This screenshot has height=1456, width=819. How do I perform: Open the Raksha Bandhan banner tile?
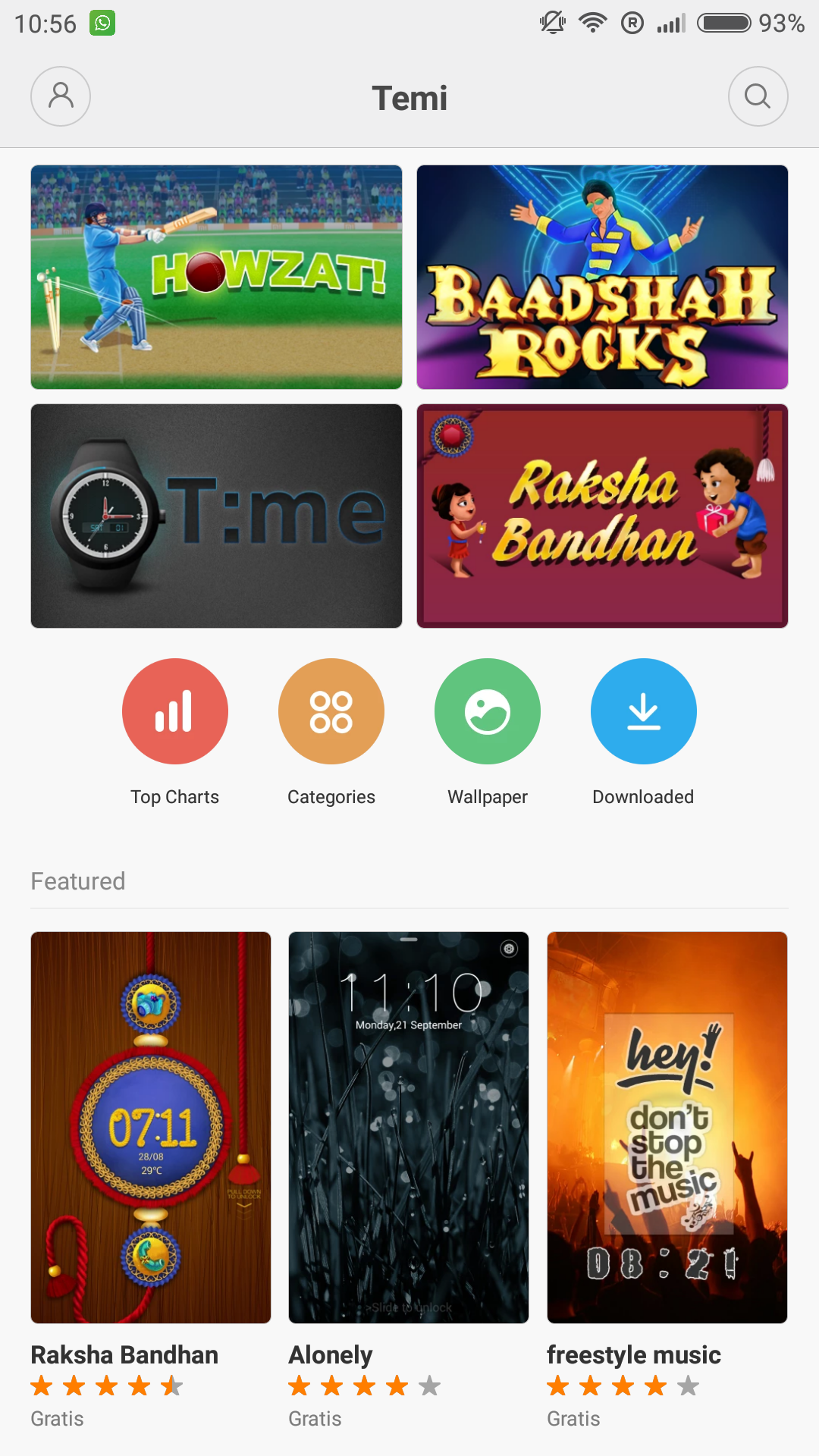pos(602,516)
